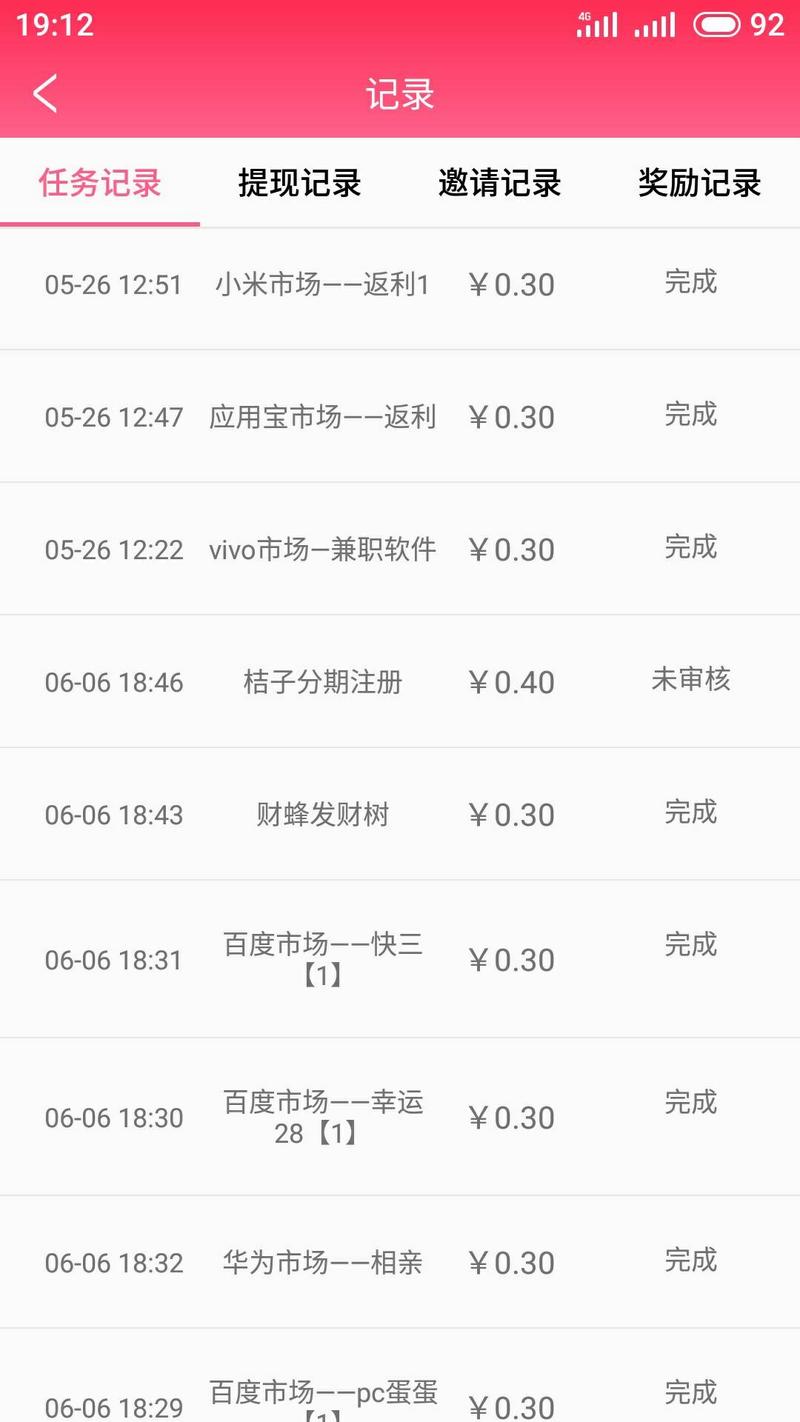Click the back arrow icon

(43, 93)
